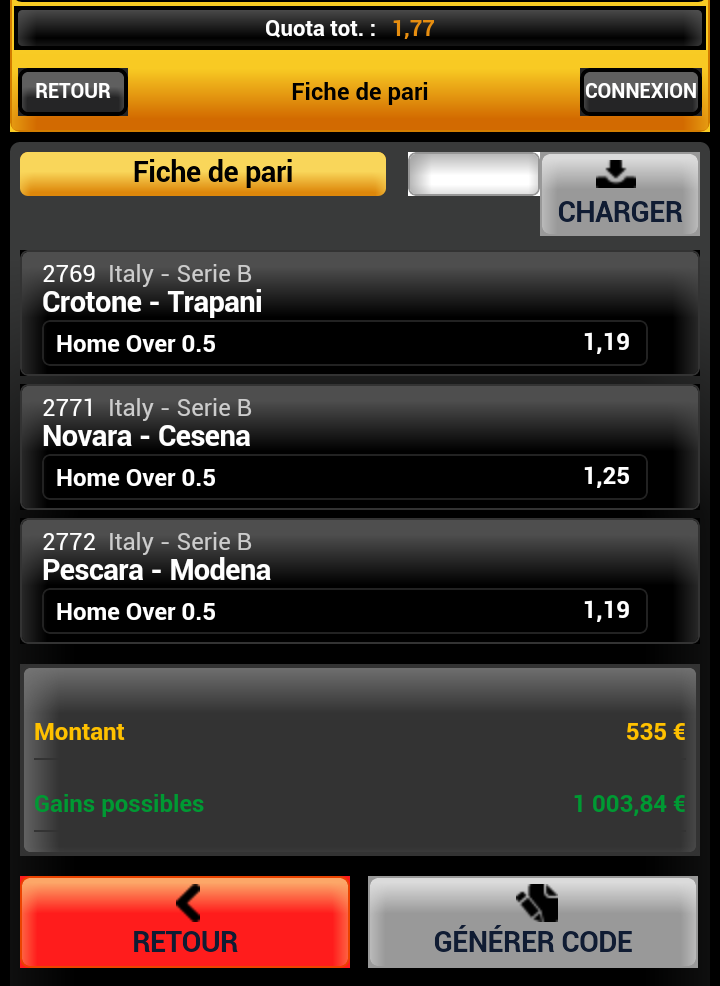
Task: Select the Fiche de pari tab
Action: tap(203, 173)
